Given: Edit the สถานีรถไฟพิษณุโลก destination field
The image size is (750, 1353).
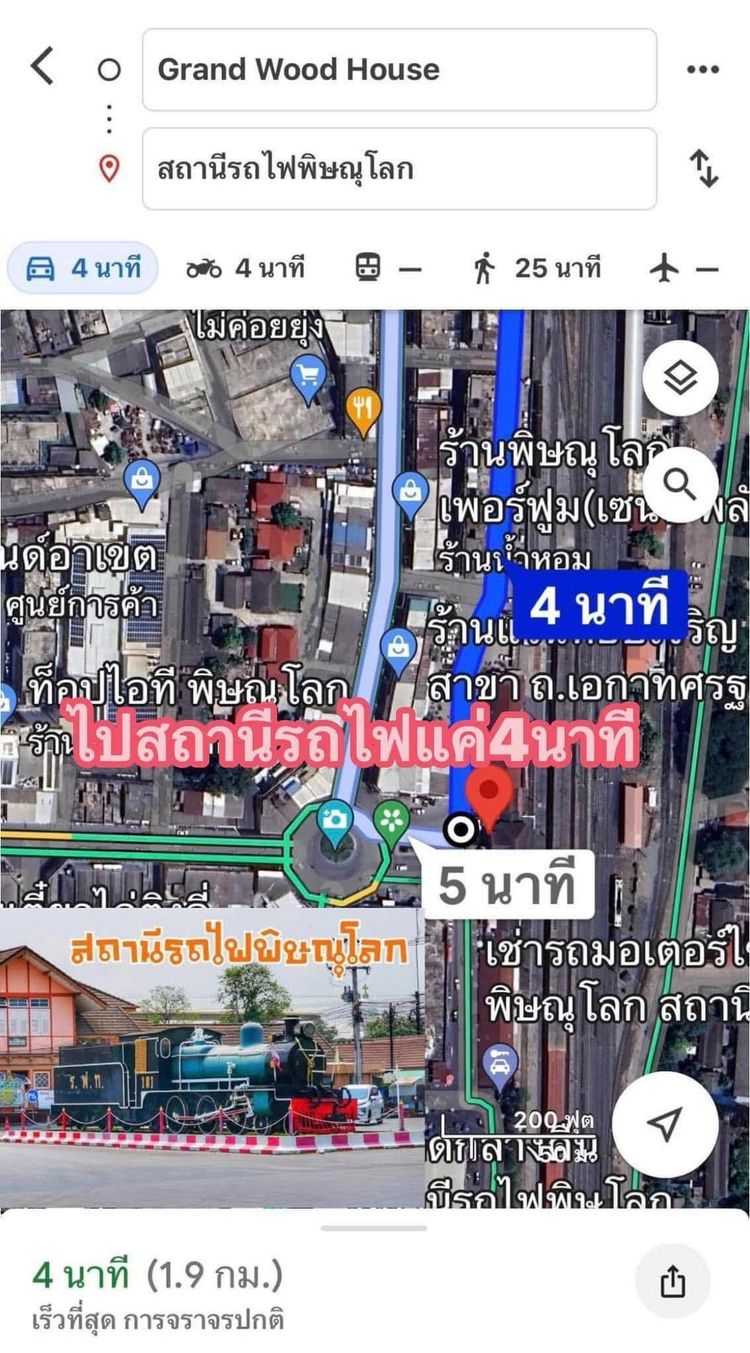Looking at the screenshot, I should [399, 169].
